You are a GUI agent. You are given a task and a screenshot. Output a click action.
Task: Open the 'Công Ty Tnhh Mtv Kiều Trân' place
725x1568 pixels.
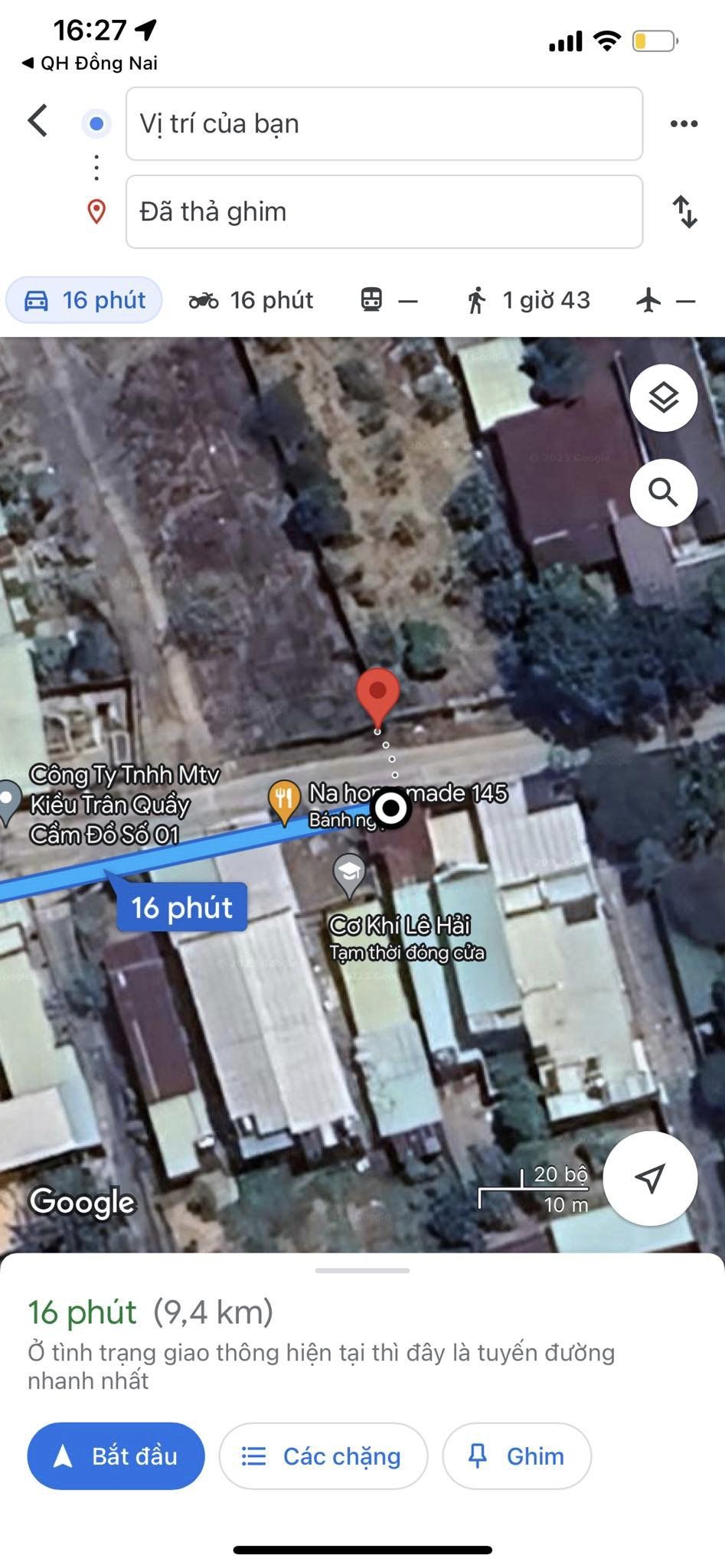[9, 801]
